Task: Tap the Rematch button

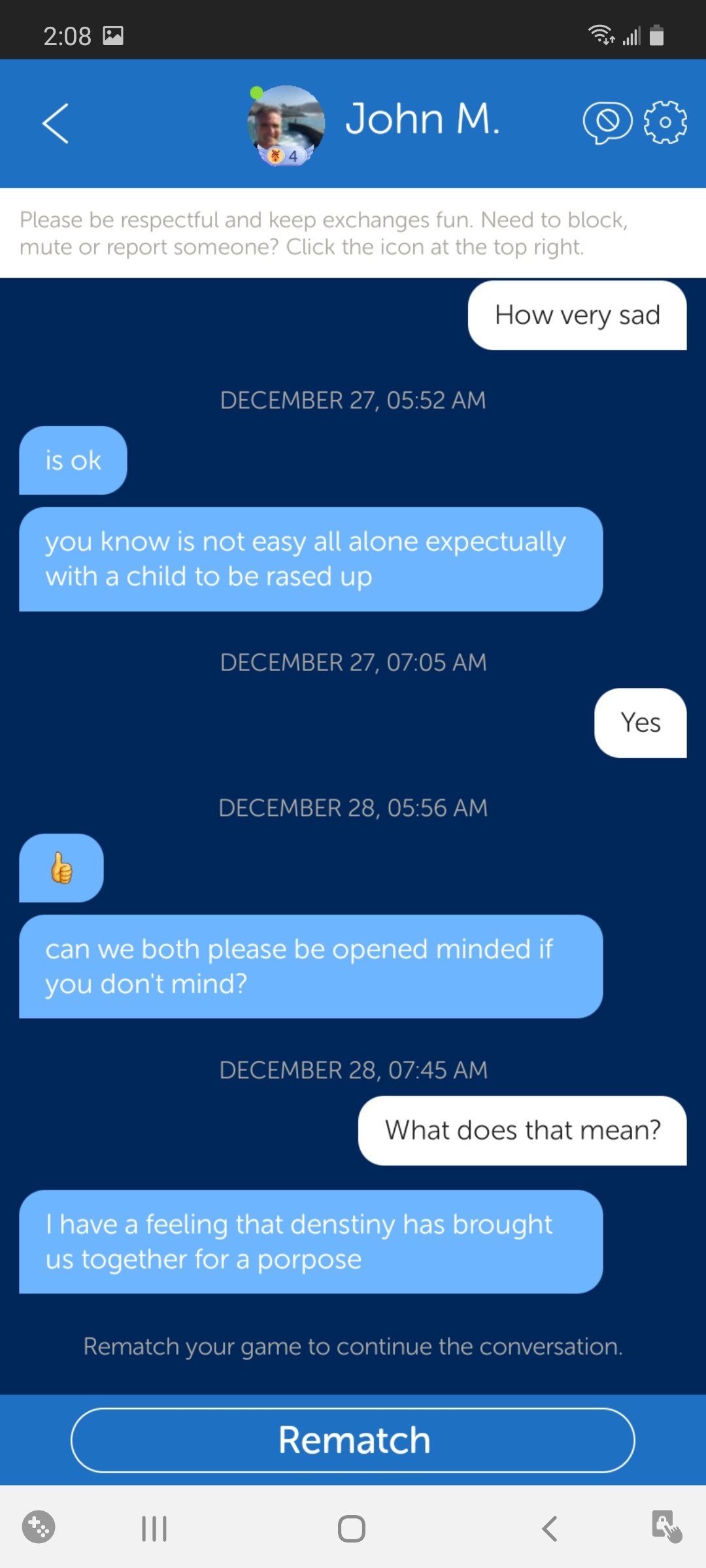Action: tap(353, 1440)
